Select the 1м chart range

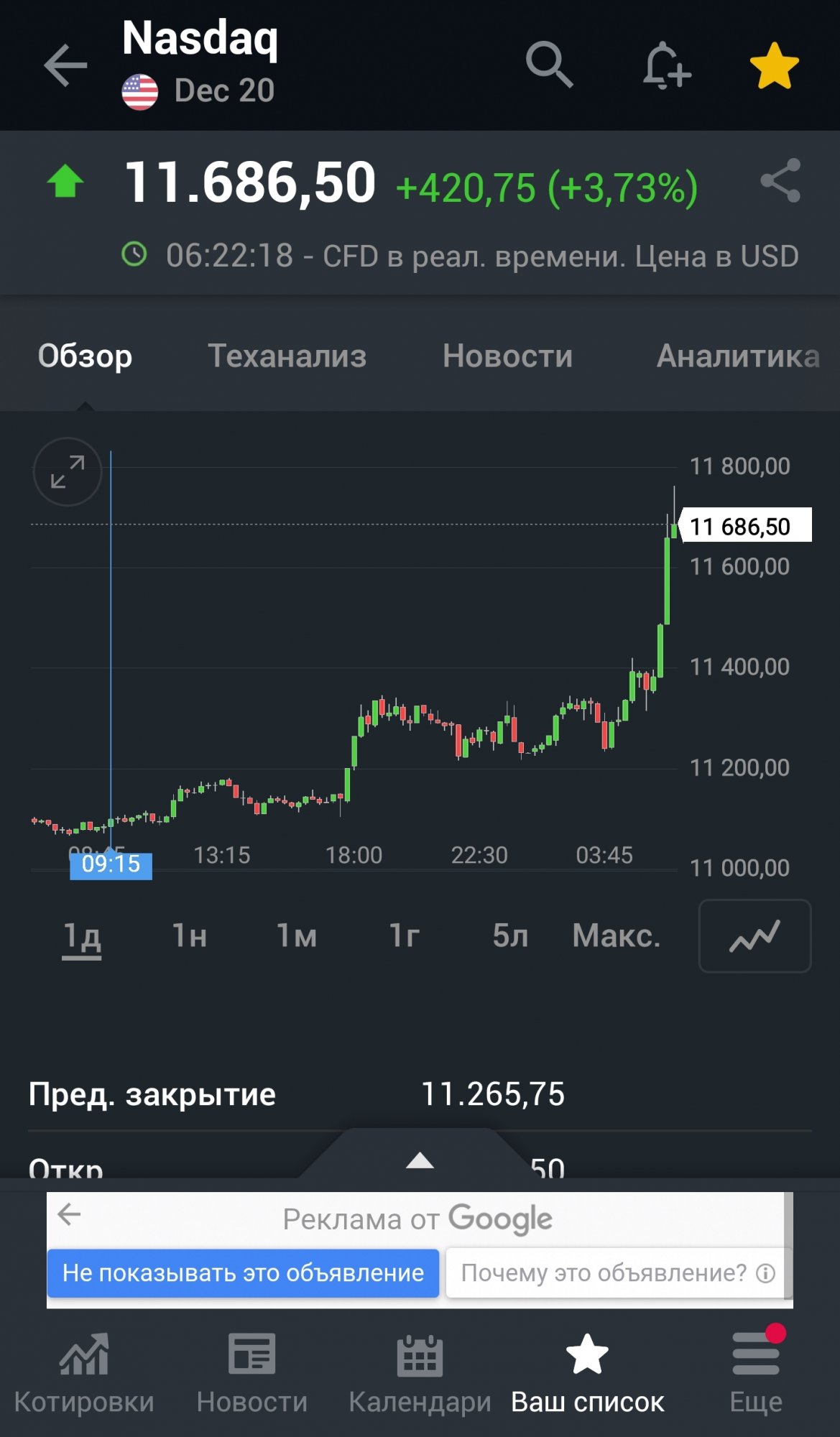pos(297,935)
